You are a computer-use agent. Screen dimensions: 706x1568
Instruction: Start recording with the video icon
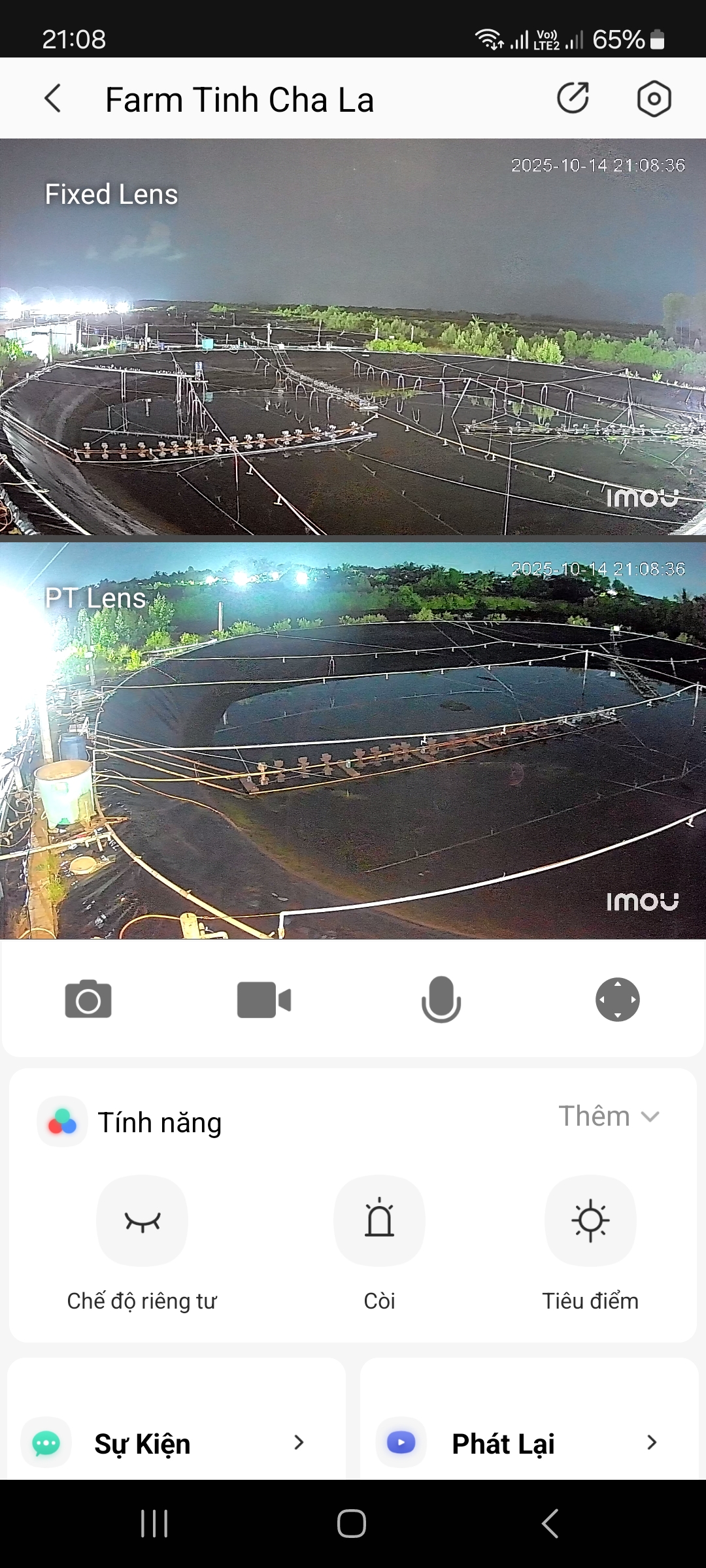[264, 1000]
